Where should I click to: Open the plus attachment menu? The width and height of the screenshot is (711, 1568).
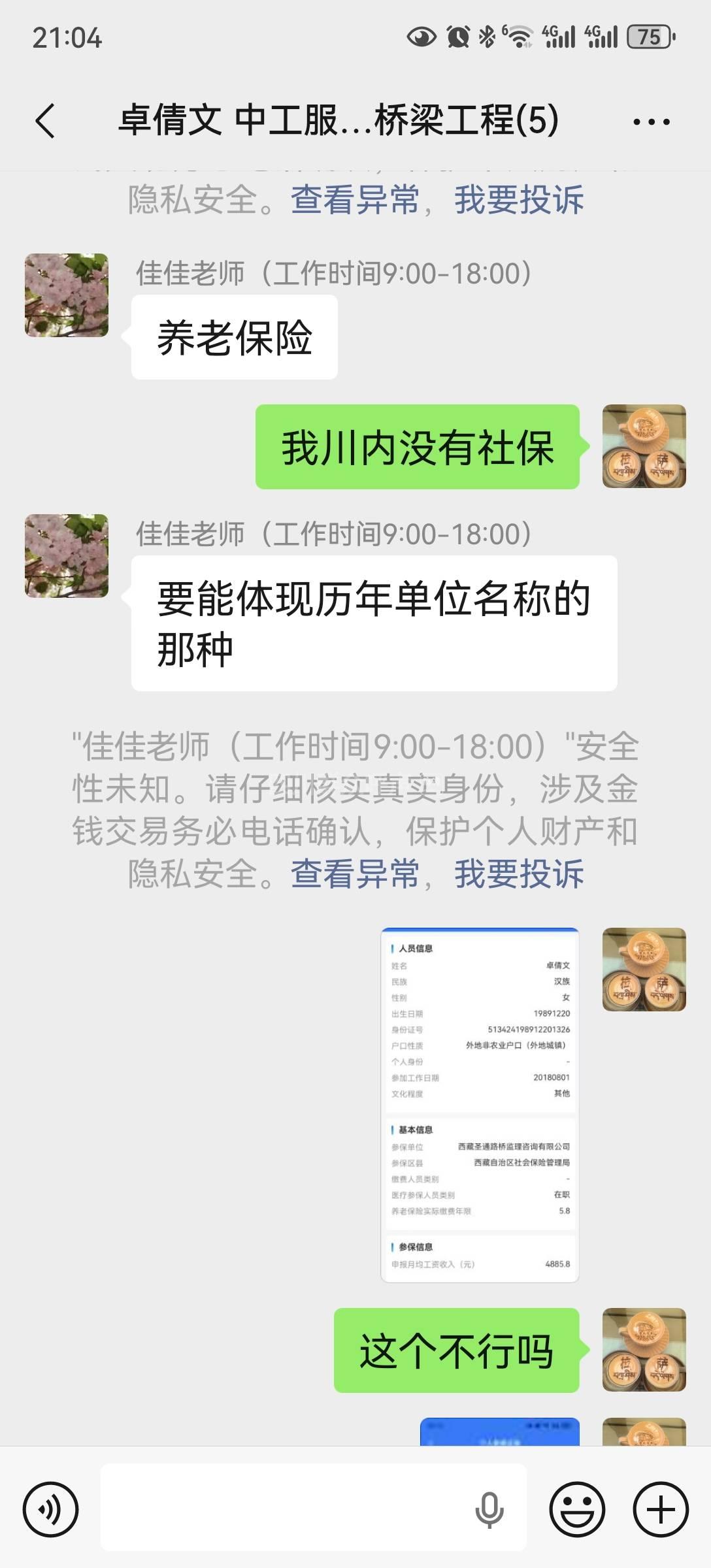pyautogui.click(x=661, y=1510)
